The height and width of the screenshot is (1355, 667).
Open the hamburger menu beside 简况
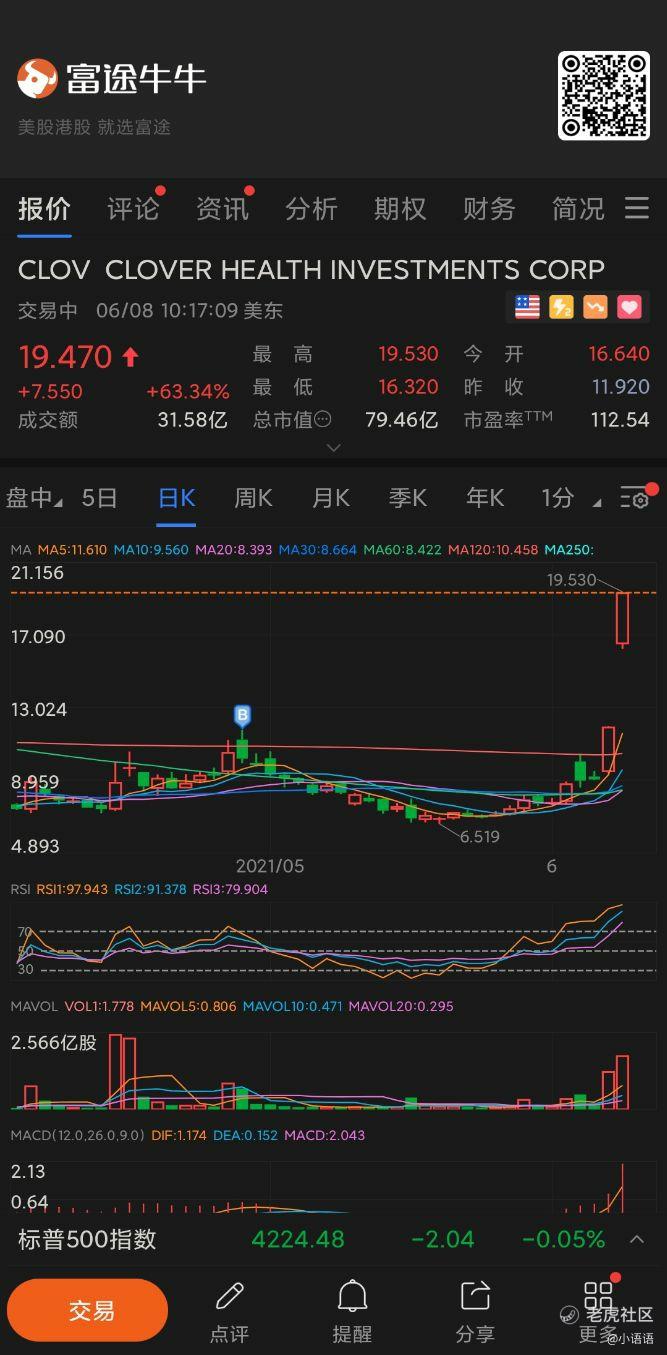(x=637, y=208)
